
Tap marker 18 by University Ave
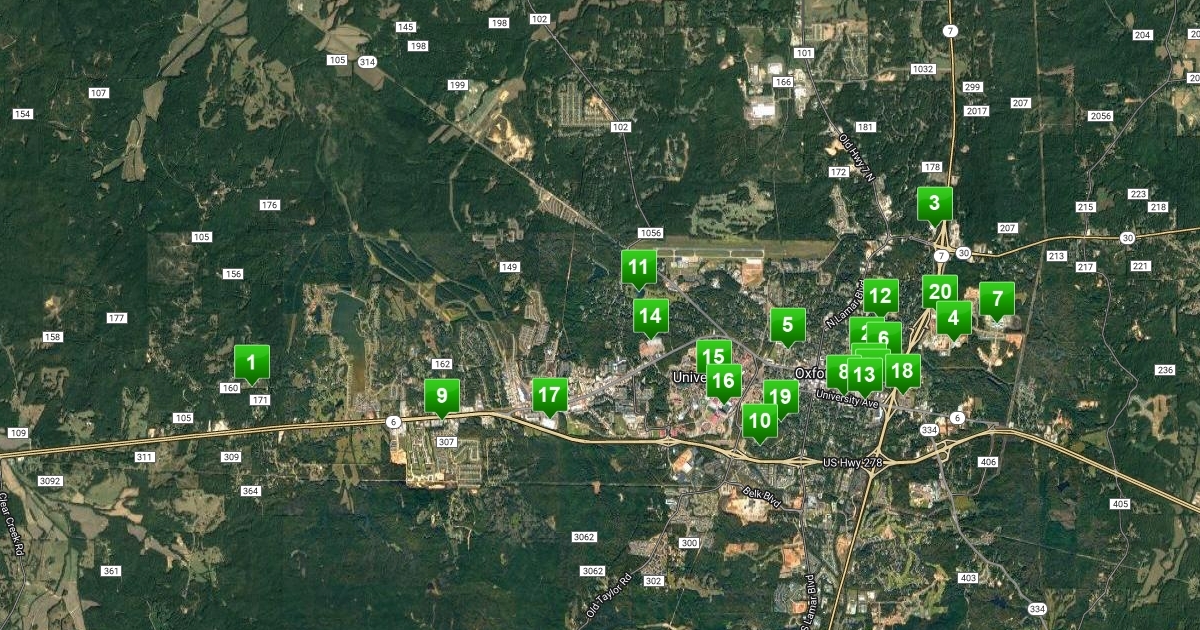pos(903,372)
